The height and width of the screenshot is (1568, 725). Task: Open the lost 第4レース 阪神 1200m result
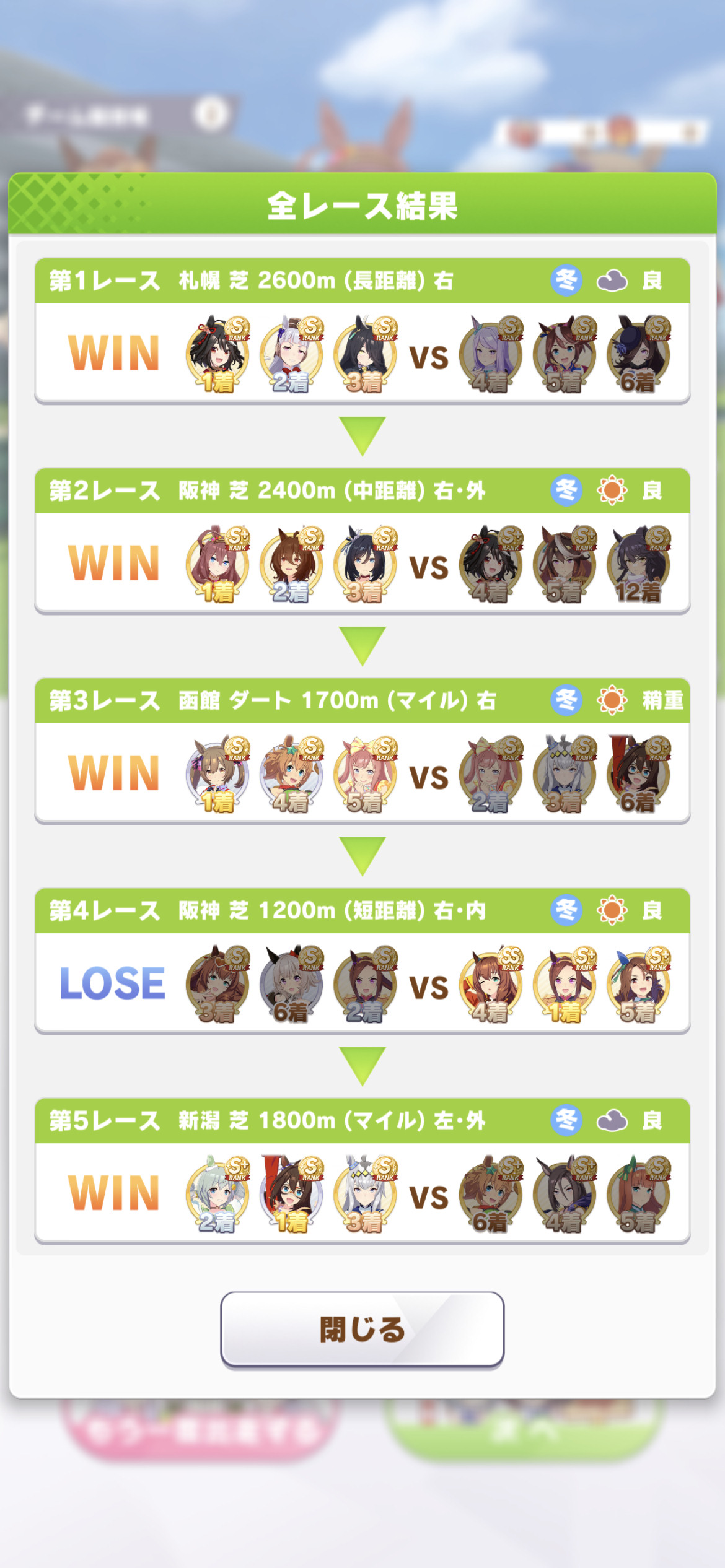pyautogui.click(x=362, y=961)
